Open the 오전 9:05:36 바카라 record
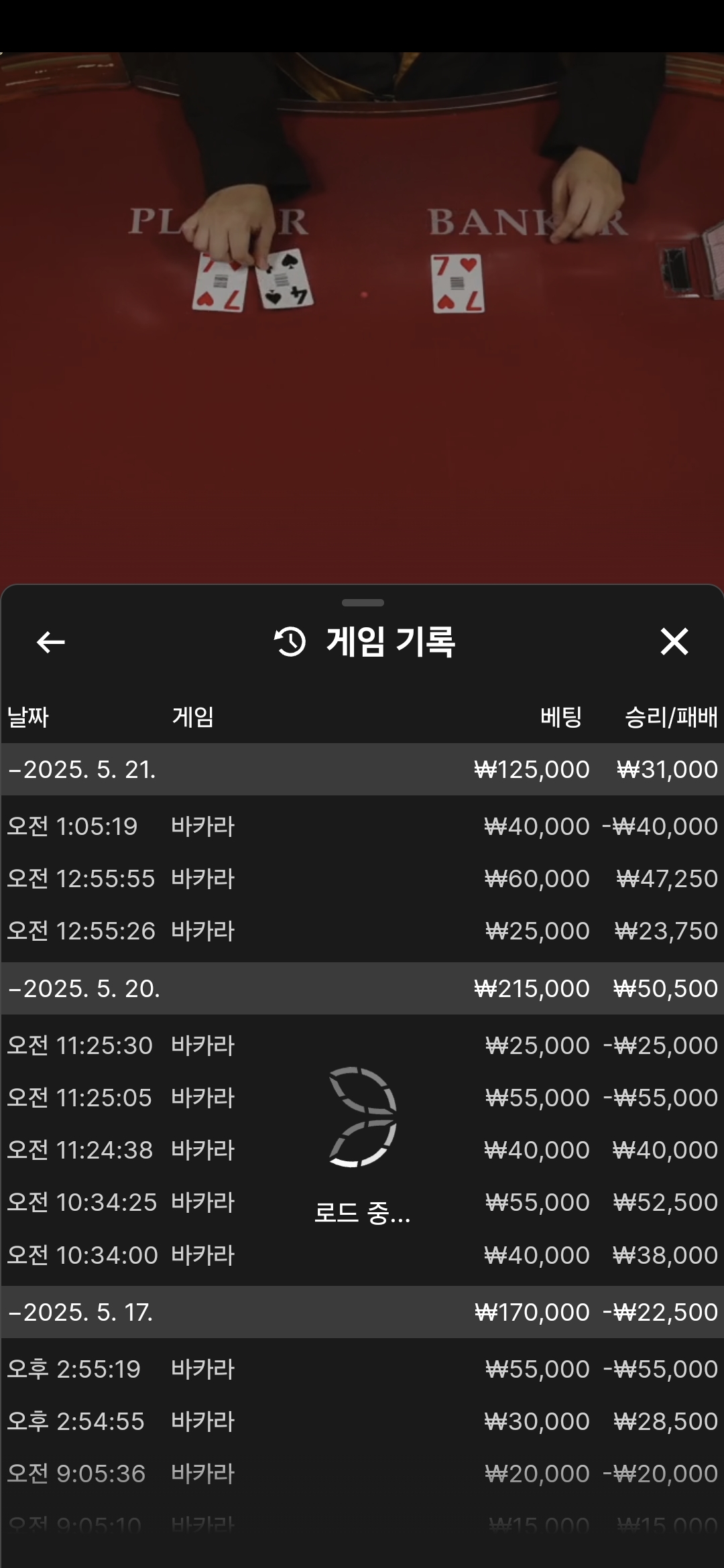 click(x=362, y=1474)
